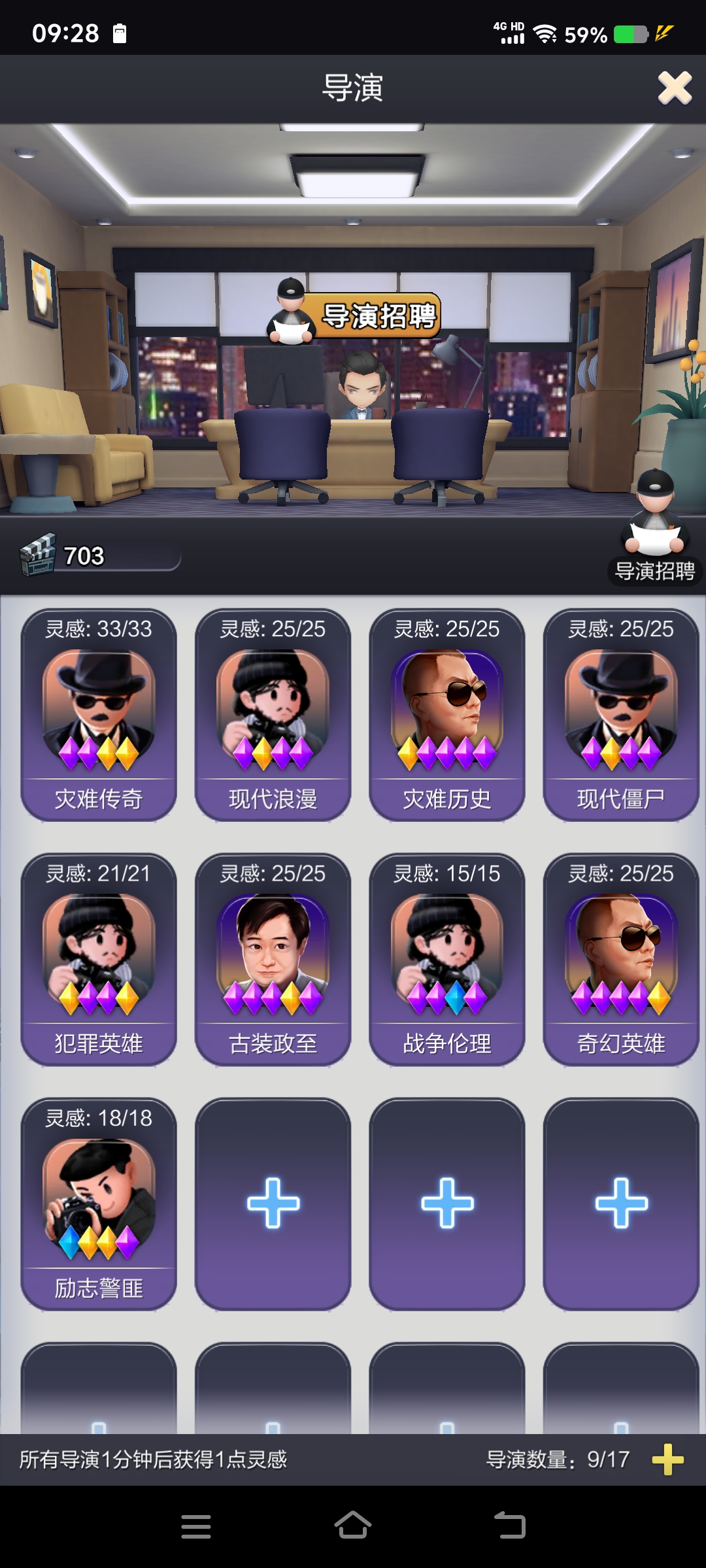Select the 犯罪英雄 director card
Image resolution: width=706 pixels, height=1568 pixels.
tap(99, 959)
